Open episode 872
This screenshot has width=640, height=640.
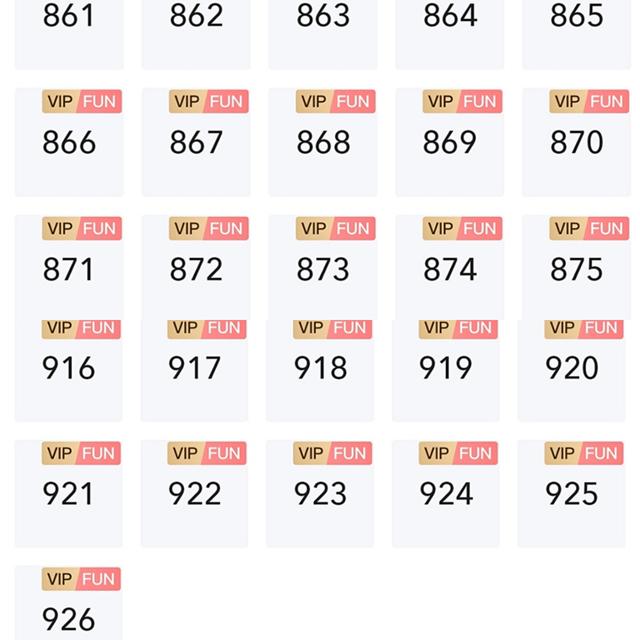click(x=196, y=268)
